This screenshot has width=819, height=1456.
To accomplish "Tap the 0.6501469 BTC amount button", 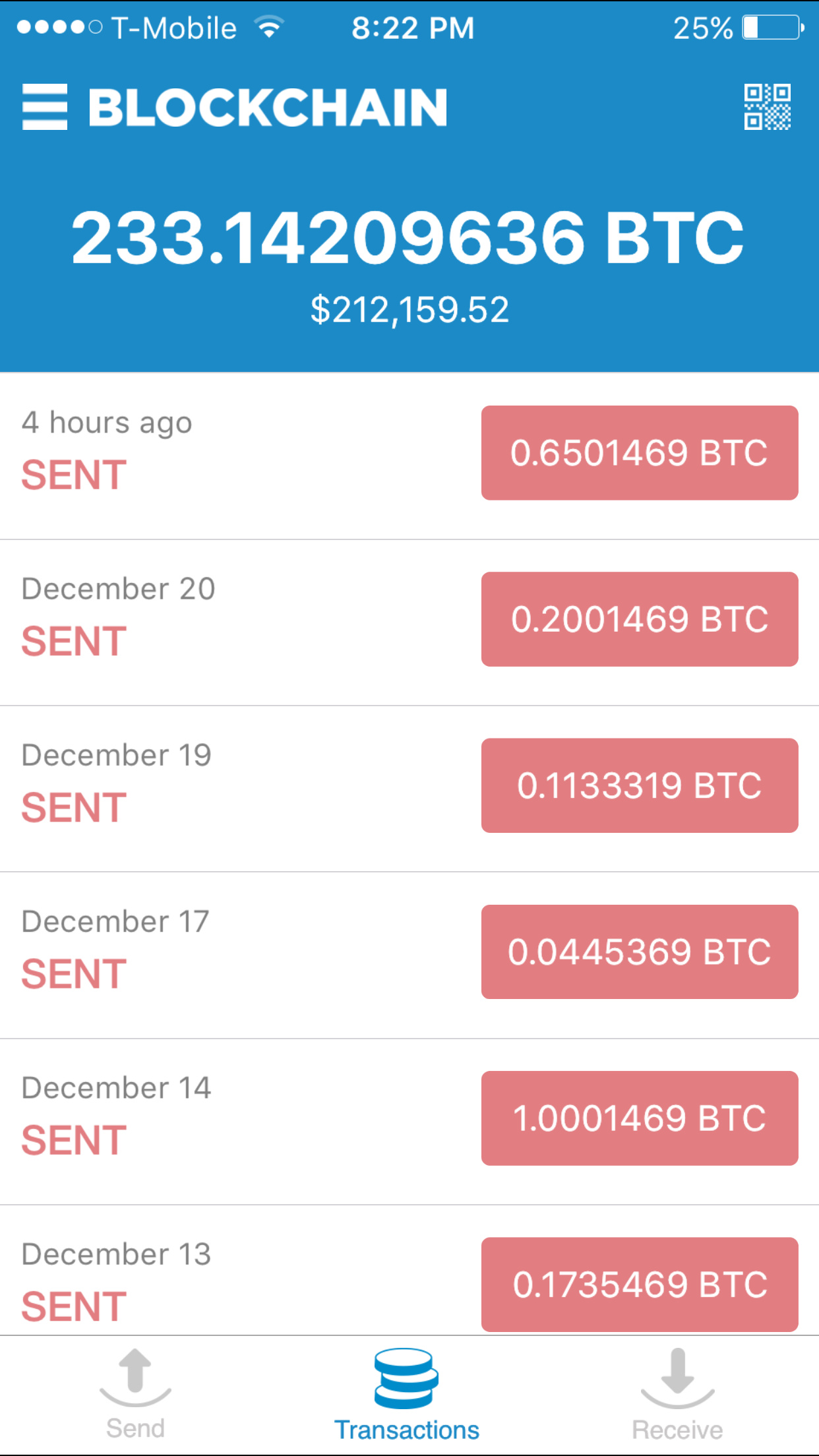I will point(639,453).
